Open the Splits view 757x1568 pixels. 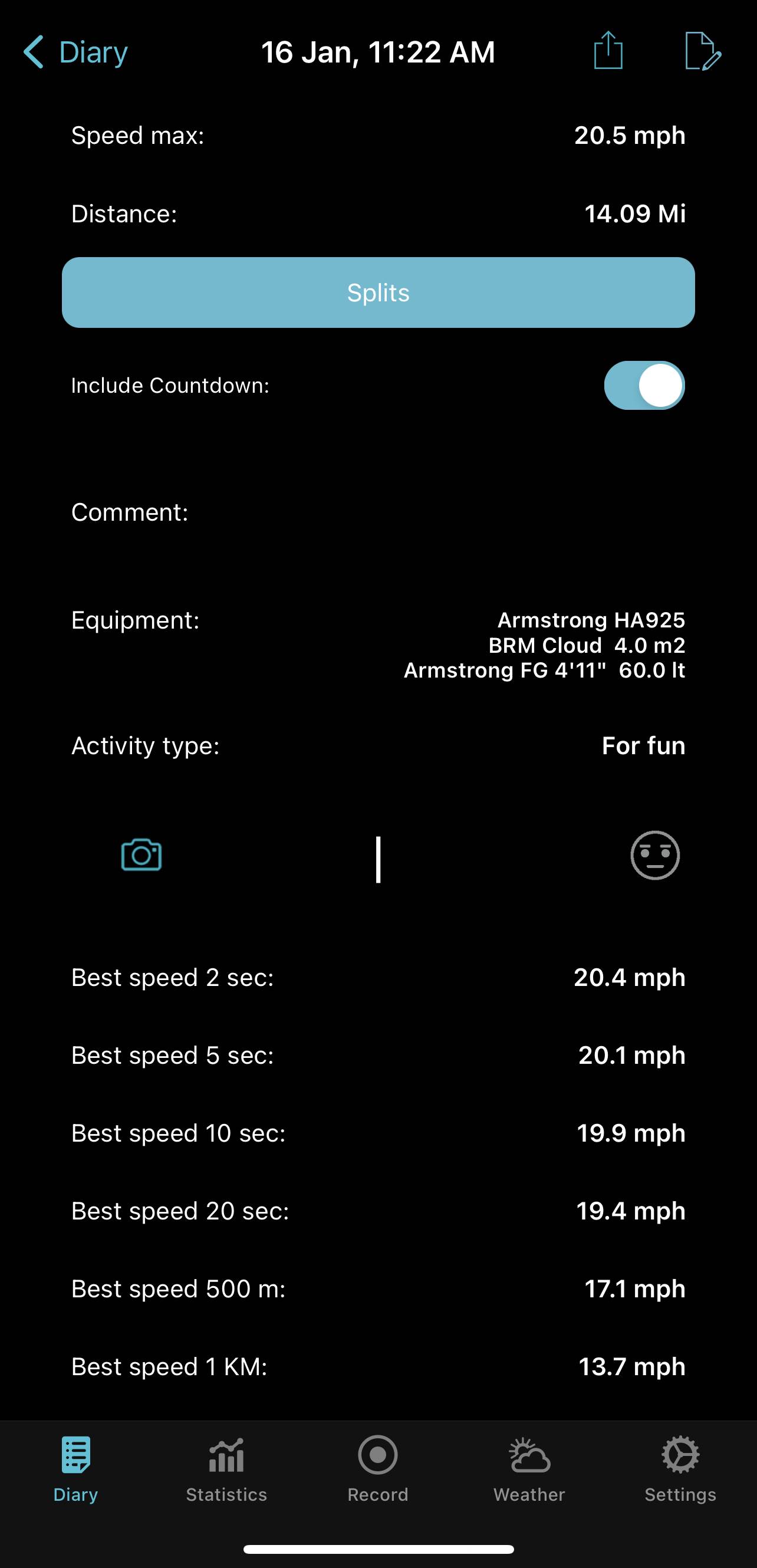tap(378, 292)
